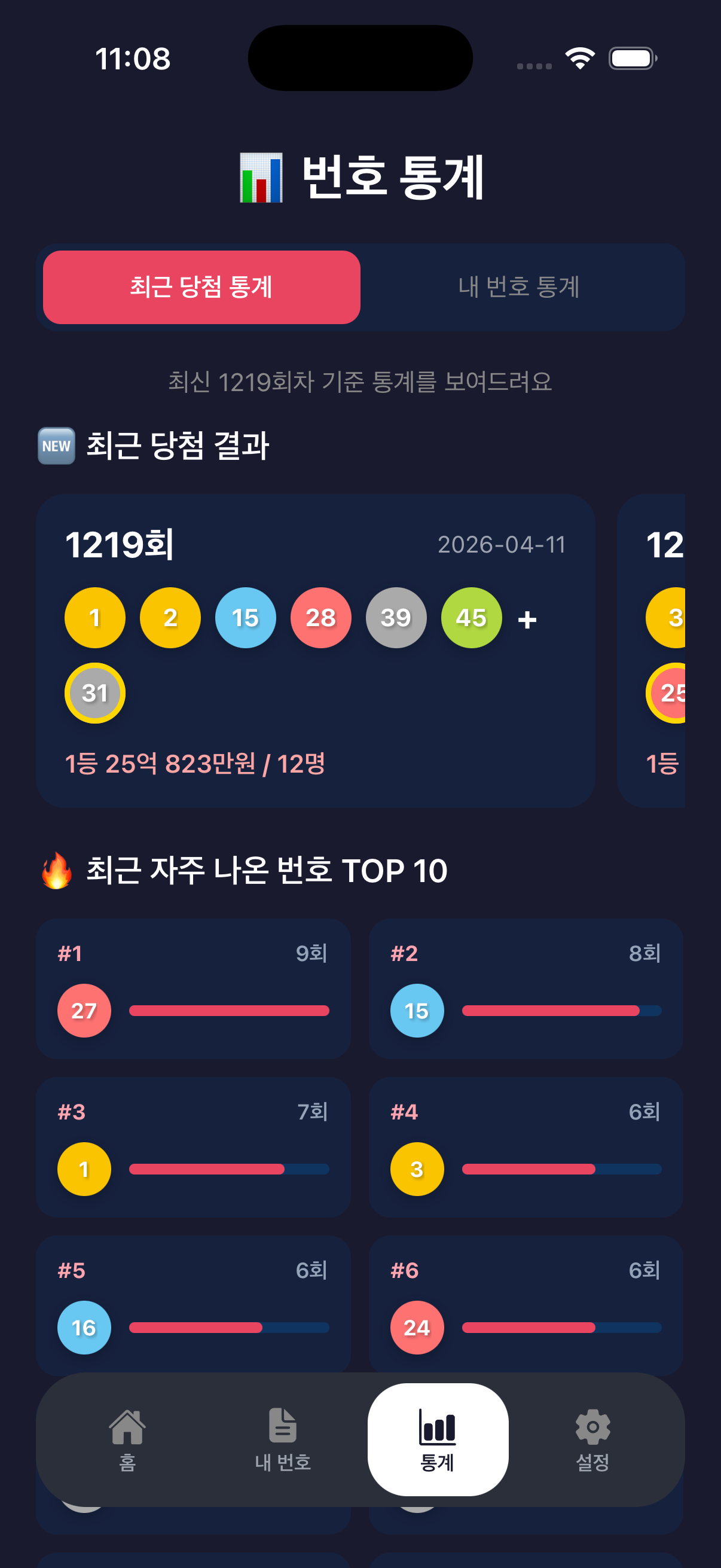Open the 1219회 draw result card
The width and height of the screenshot is (721, 1568).
pyautogui.click(x=315, y=650)
